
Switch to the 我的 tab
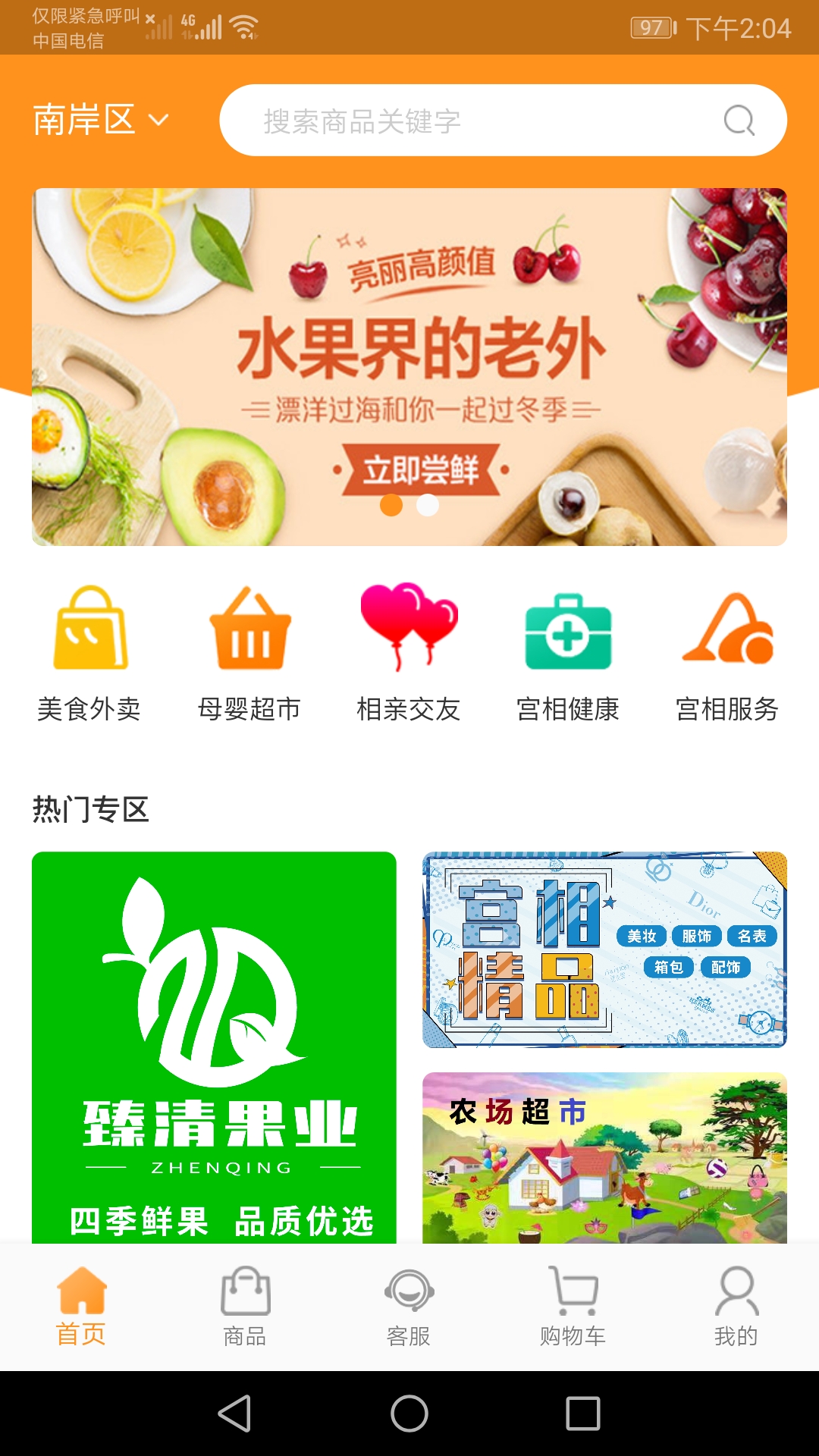click(x=736, y=1306)
